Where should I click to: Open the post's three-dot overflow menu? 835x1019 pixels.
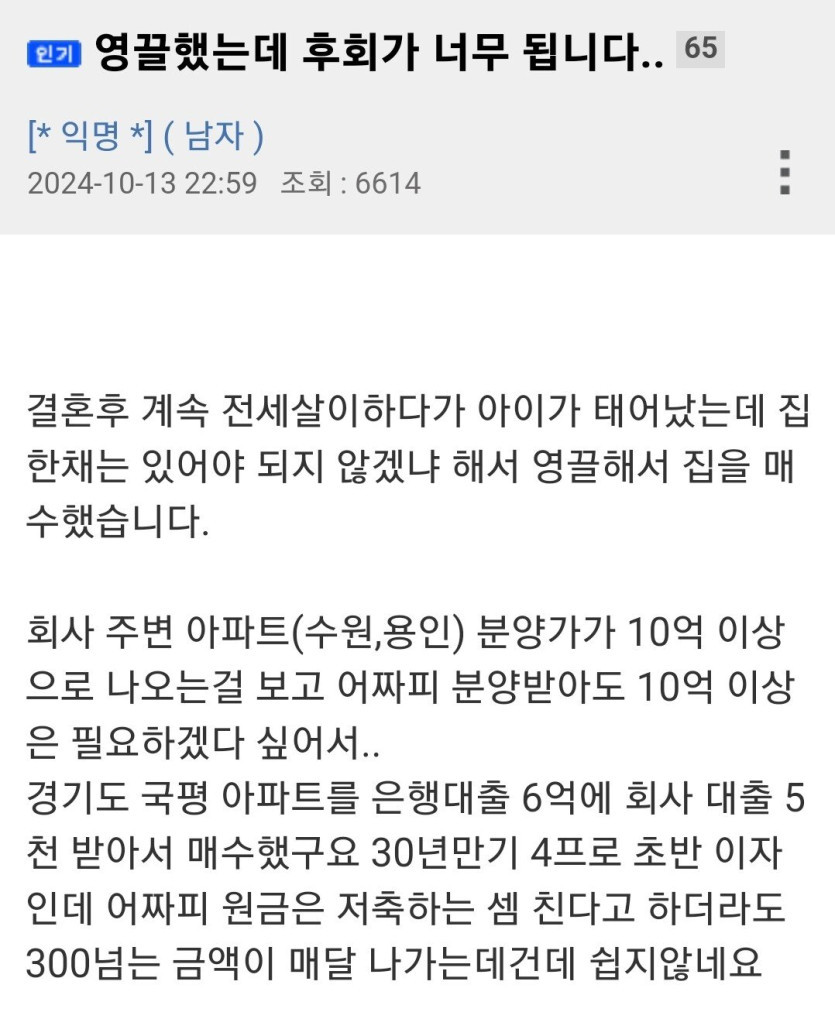click(x=785, y=172)
